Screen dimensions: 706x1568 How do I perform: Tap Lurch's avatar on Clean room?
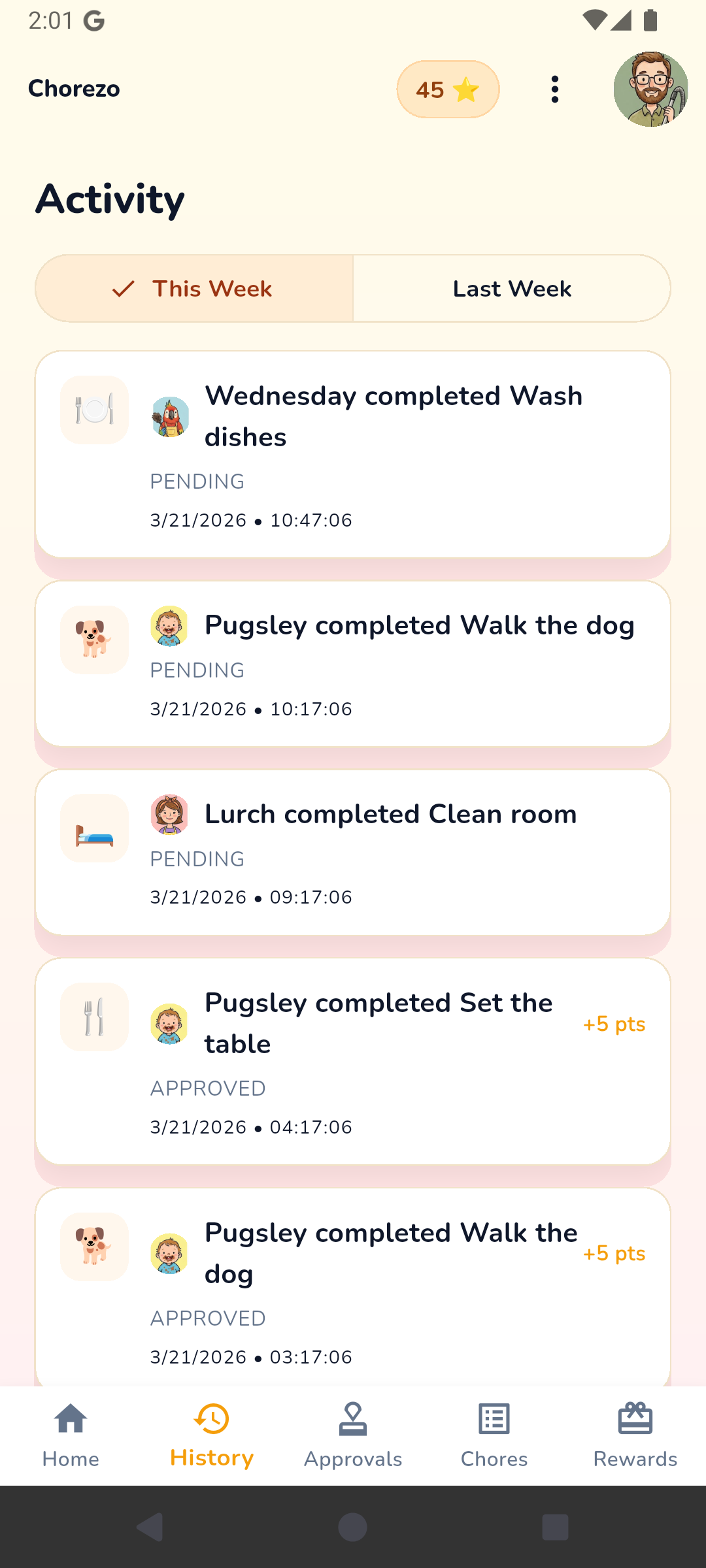click(x=170, y=814)
